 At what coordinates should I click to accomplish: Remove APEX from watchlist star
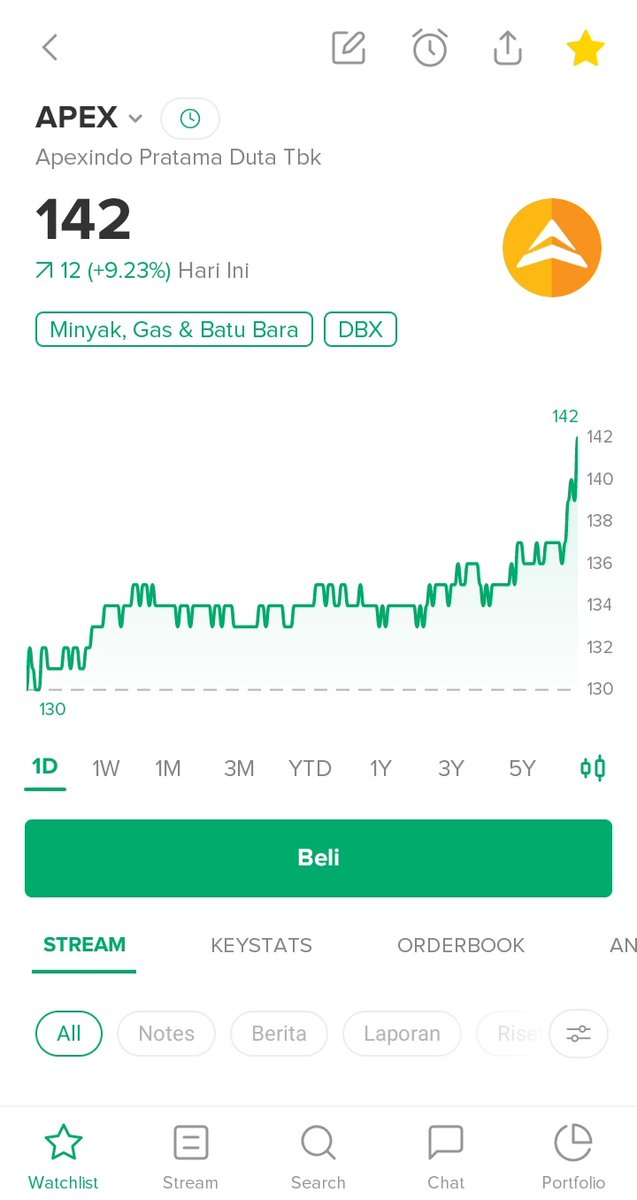coord(584,47)
